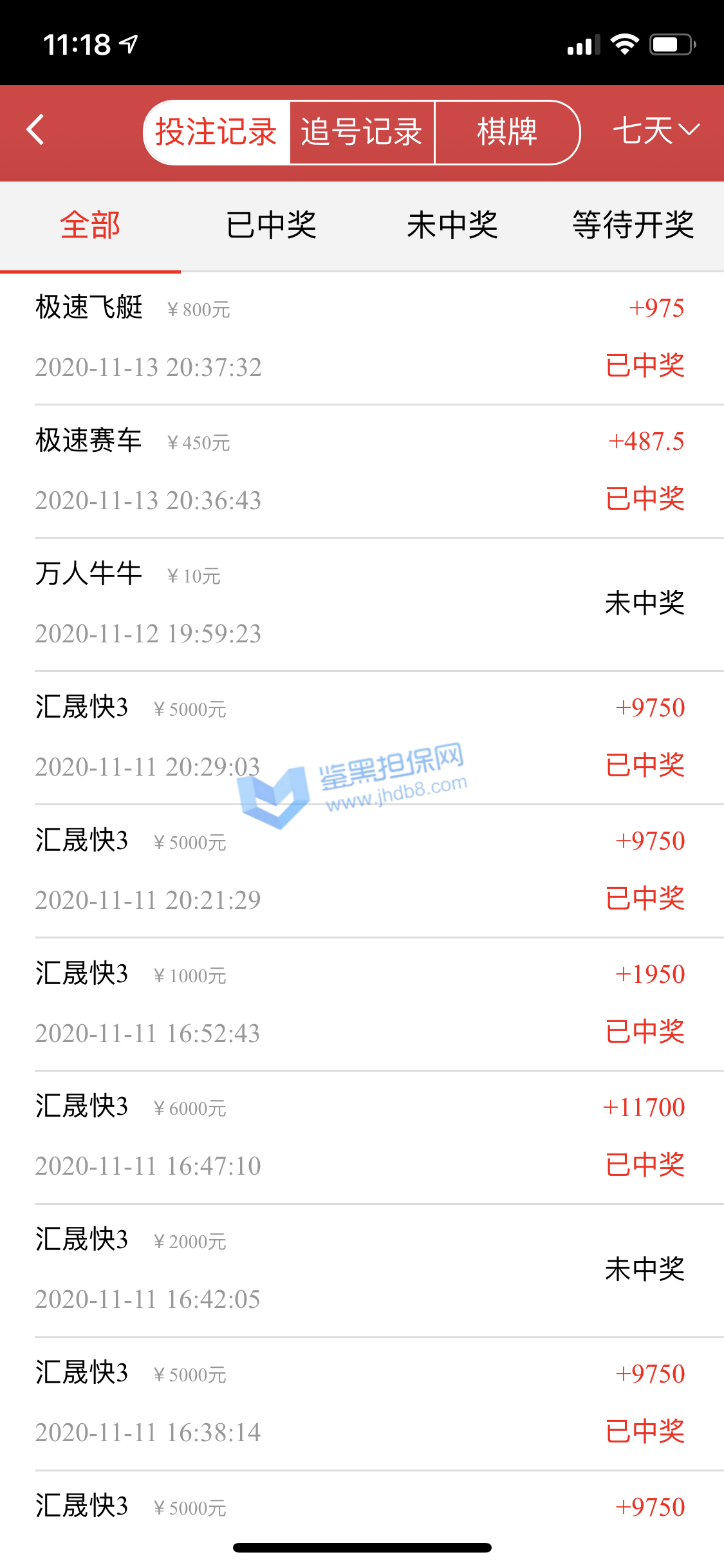
Task: Open 汇晟快3 record from 16:38:14
Action: point(360,1403)
